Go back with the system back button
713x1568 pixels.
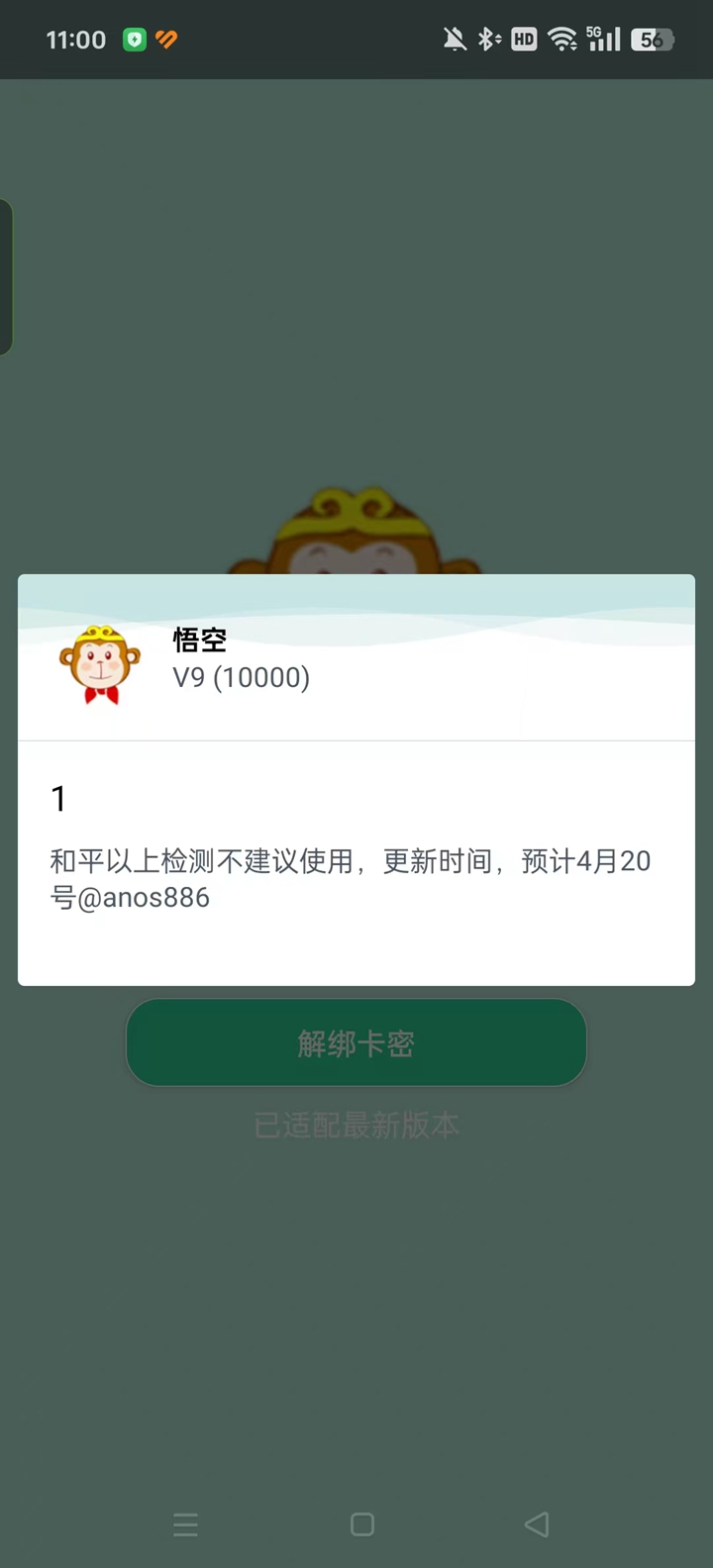537,1523
